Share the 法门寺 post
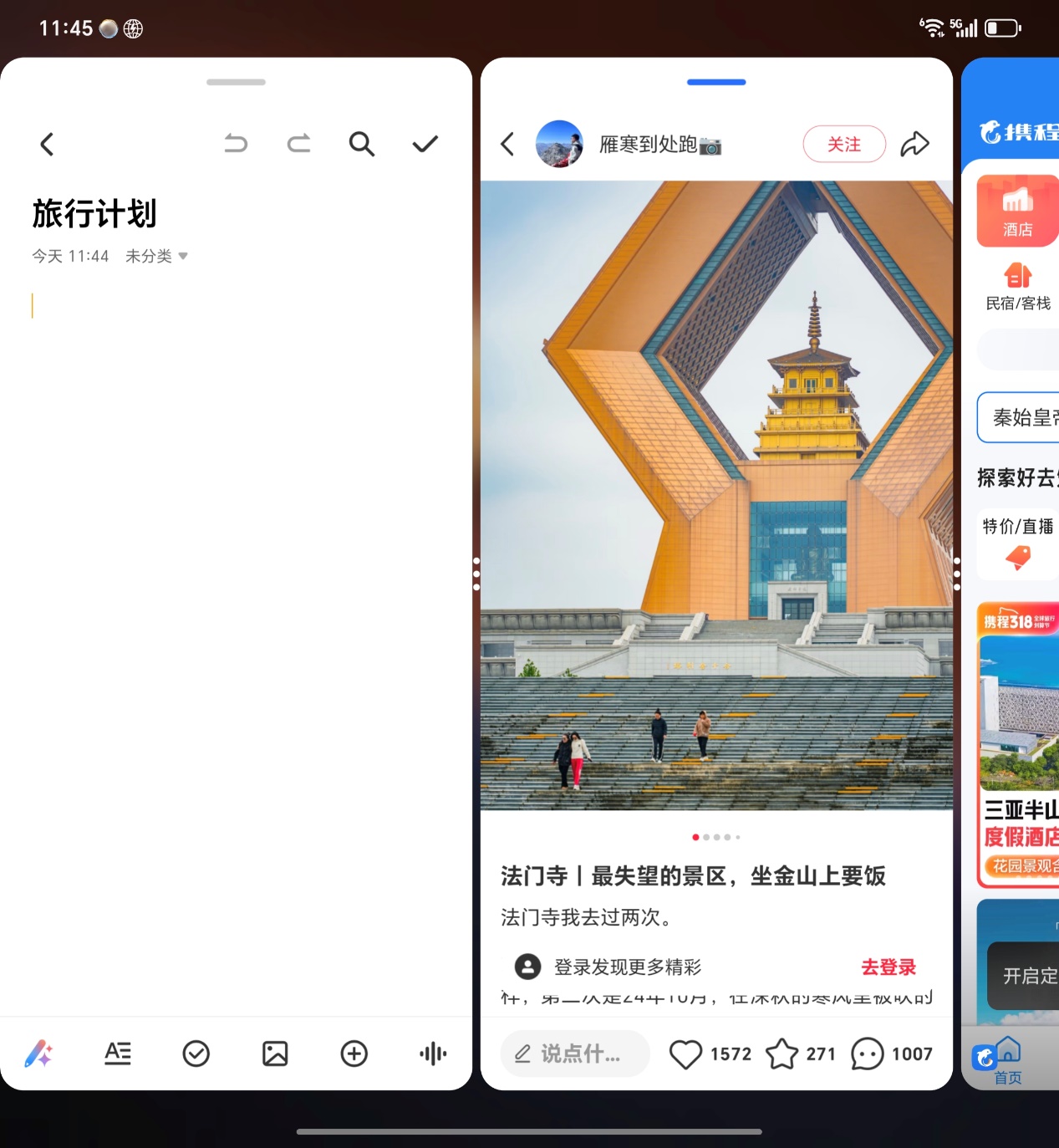 [914, 144]
